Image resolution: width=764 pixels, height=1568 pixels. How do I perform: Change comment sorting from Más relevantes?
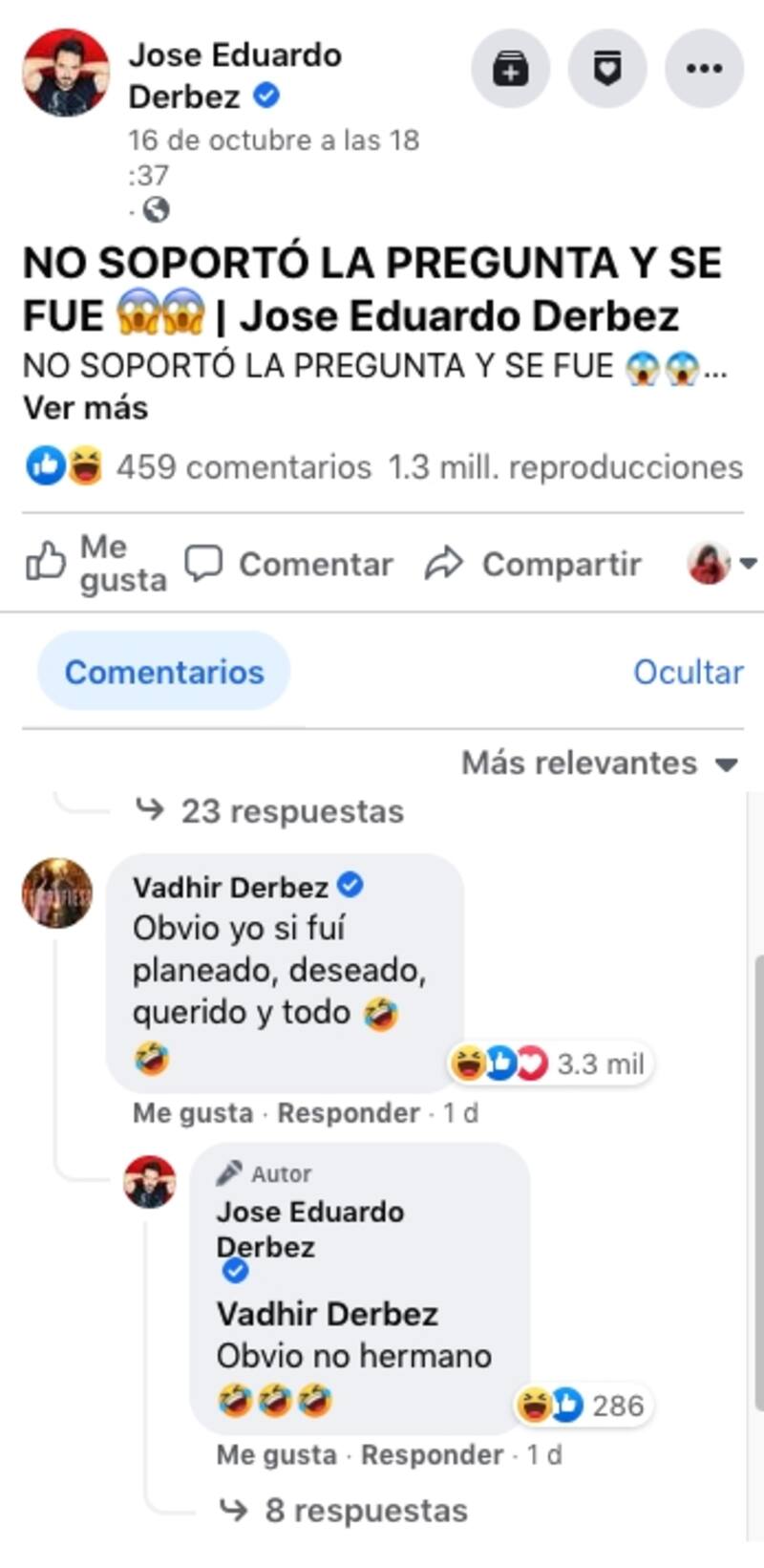[600, 763]
